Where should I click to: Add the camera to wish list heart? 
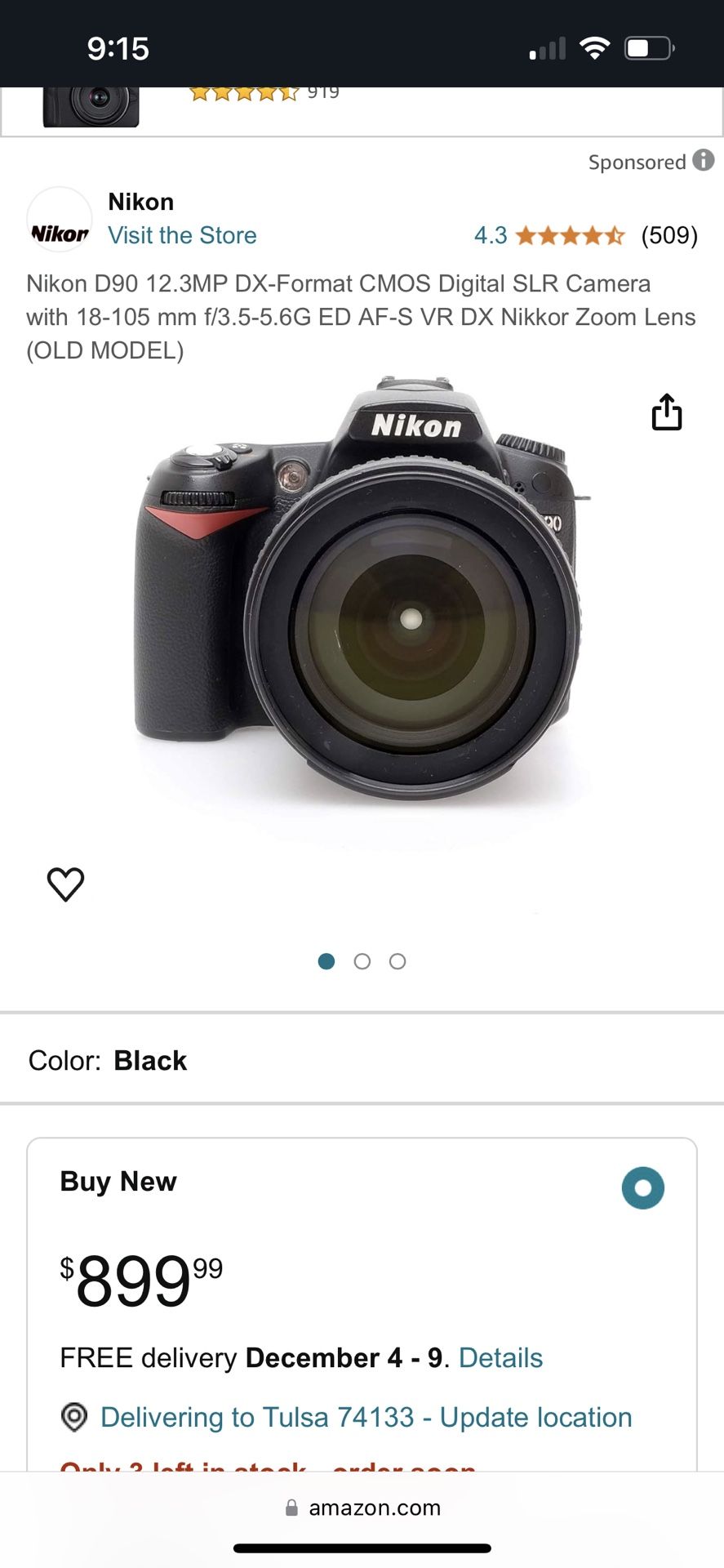pos(65,884)
